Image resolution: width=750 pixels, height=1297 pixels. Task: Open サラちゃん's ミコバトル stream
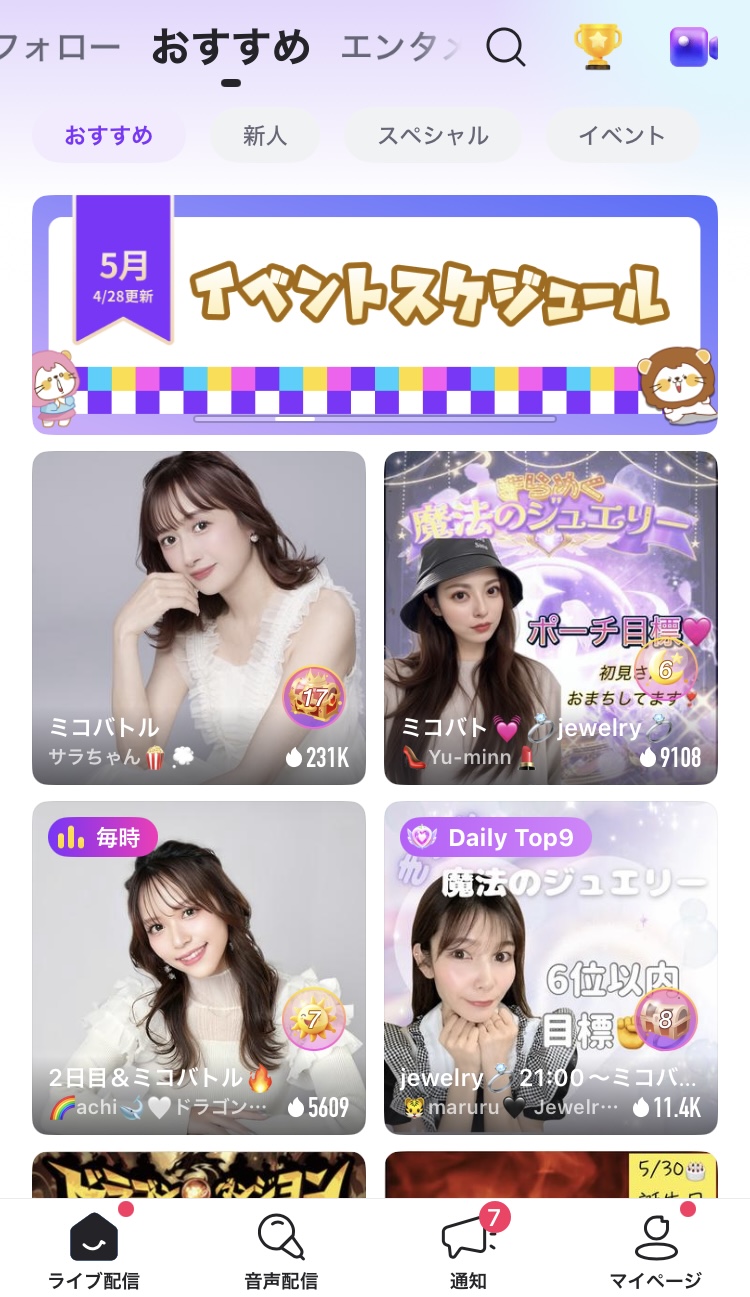(x=199, y=618)
